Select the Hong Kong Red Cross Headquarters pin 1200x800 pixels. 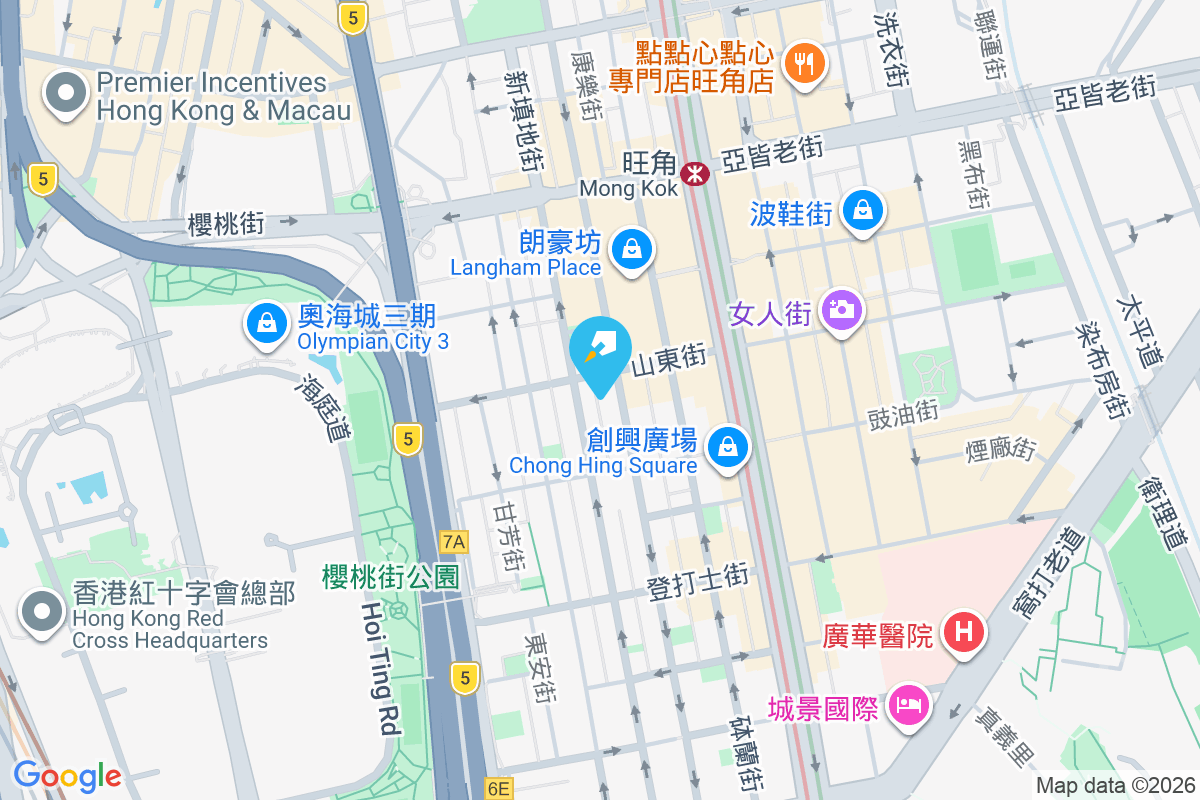coord(42,610)
